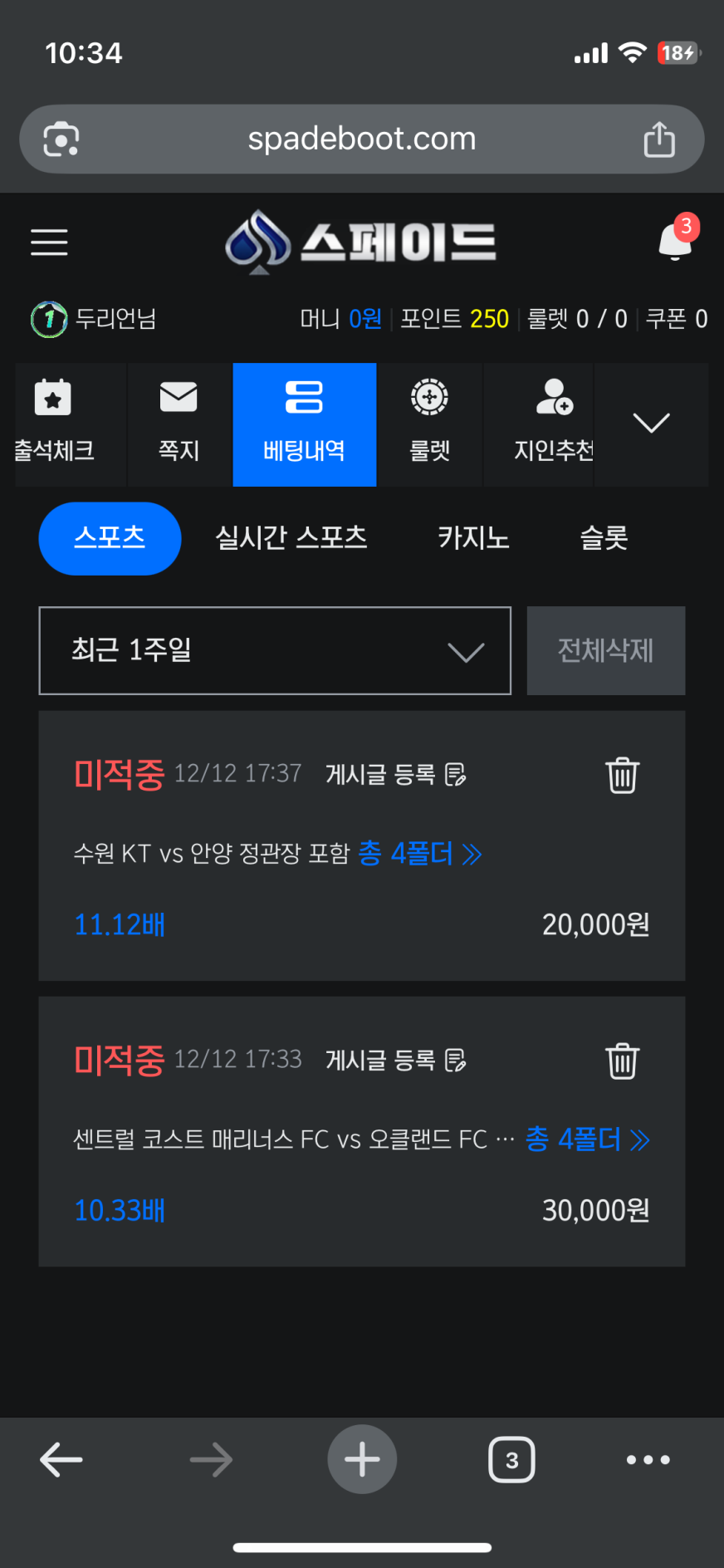Open 지인추천 friend referral
The image size is (724, 1568).
point(553,424)
